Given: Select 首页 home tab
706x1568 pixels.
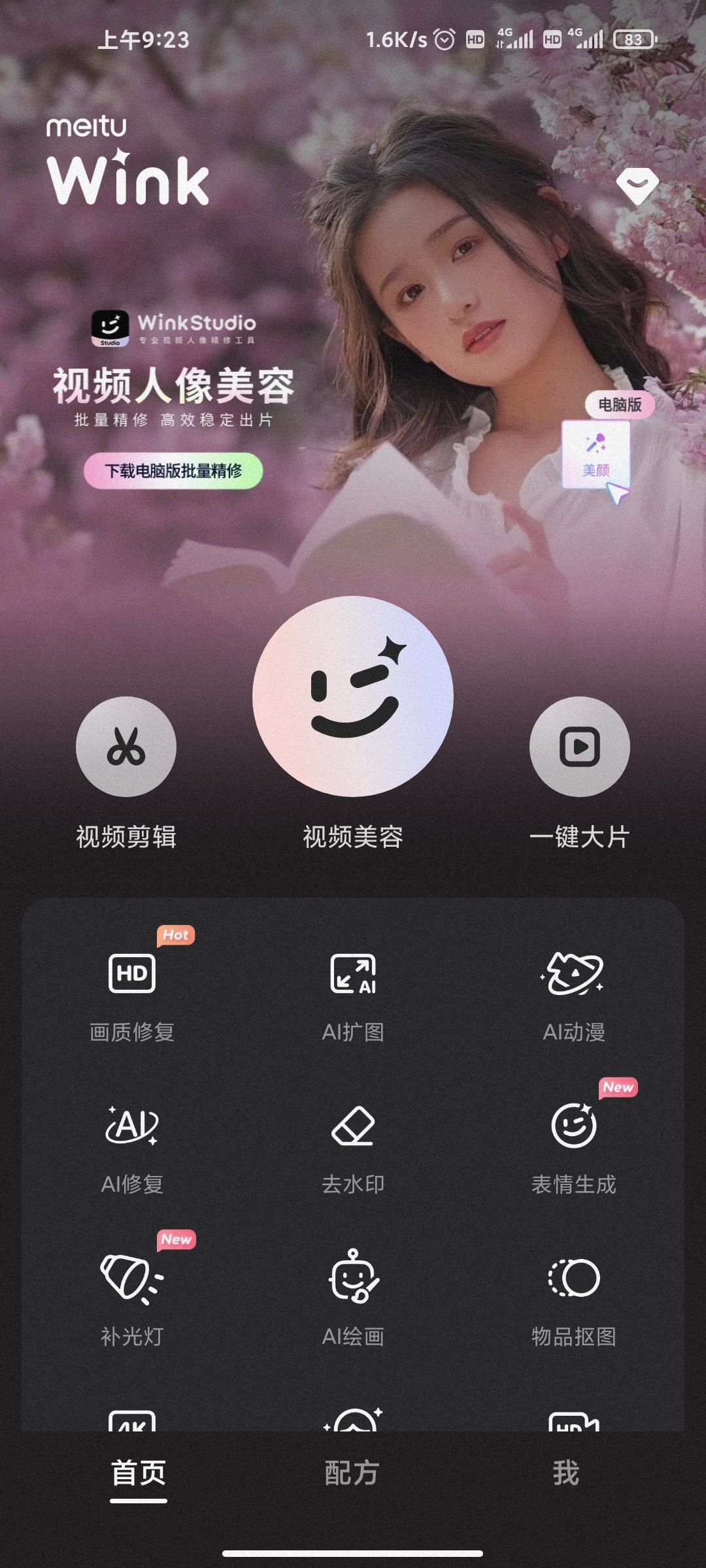Looking at the screenshot, I should coord(139,1473).
